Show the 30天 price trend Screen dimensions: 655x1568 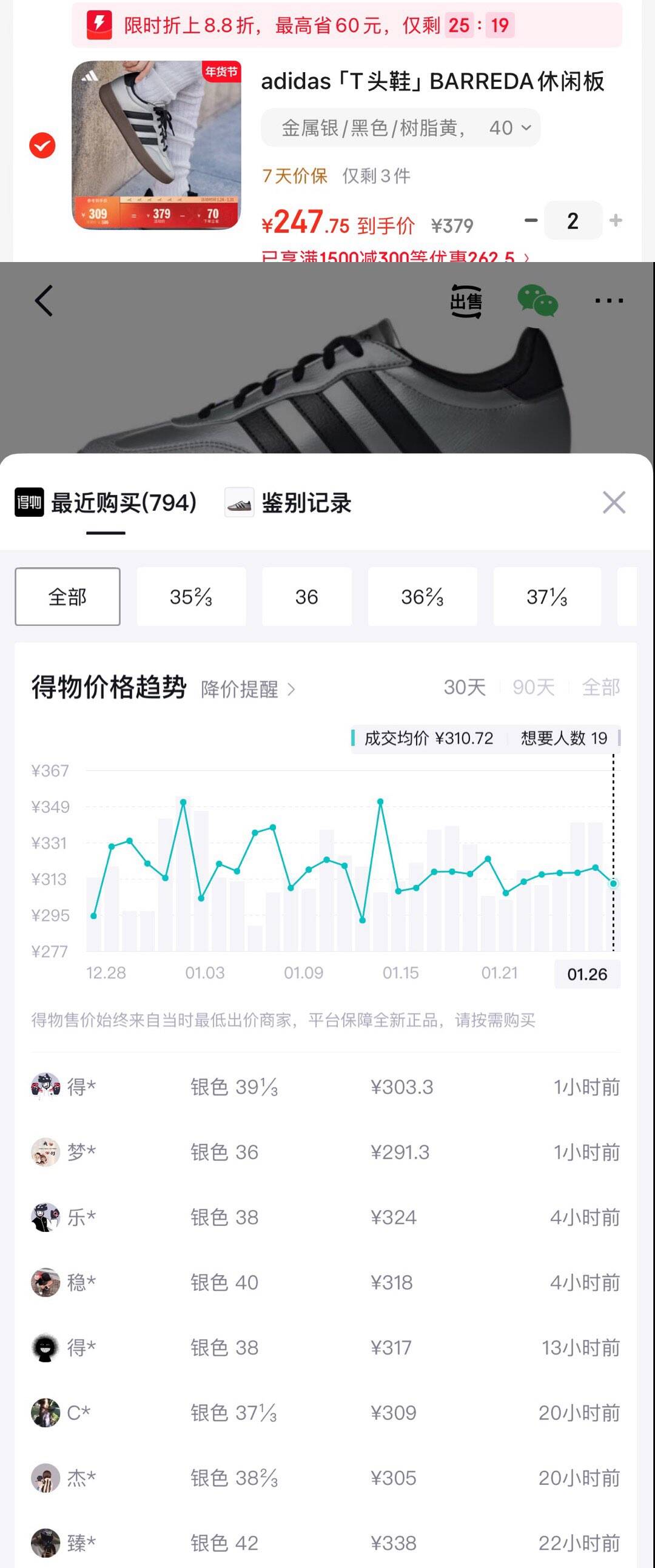pos(465,687)
